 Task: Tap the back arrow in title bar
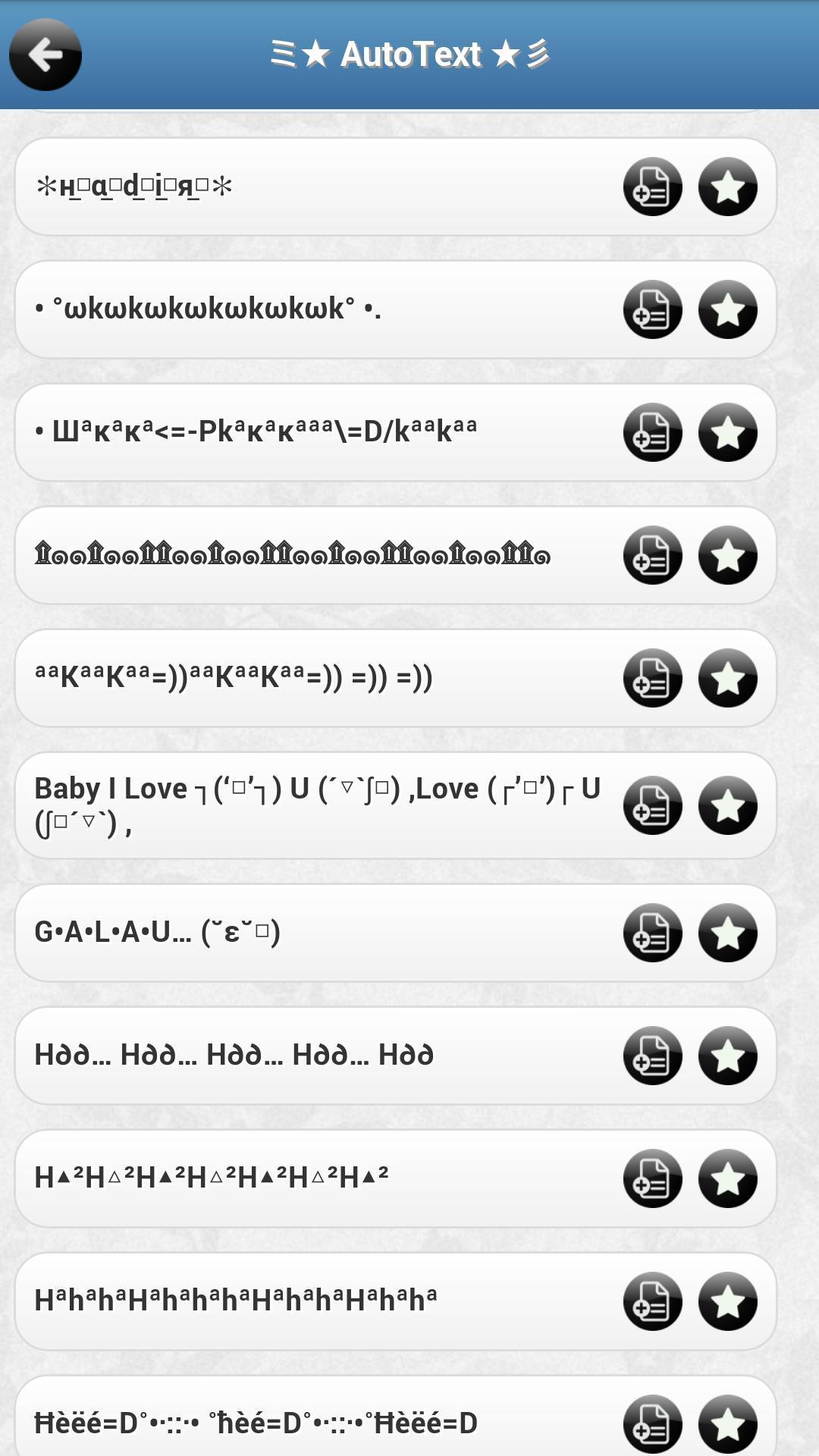(44, 55)
